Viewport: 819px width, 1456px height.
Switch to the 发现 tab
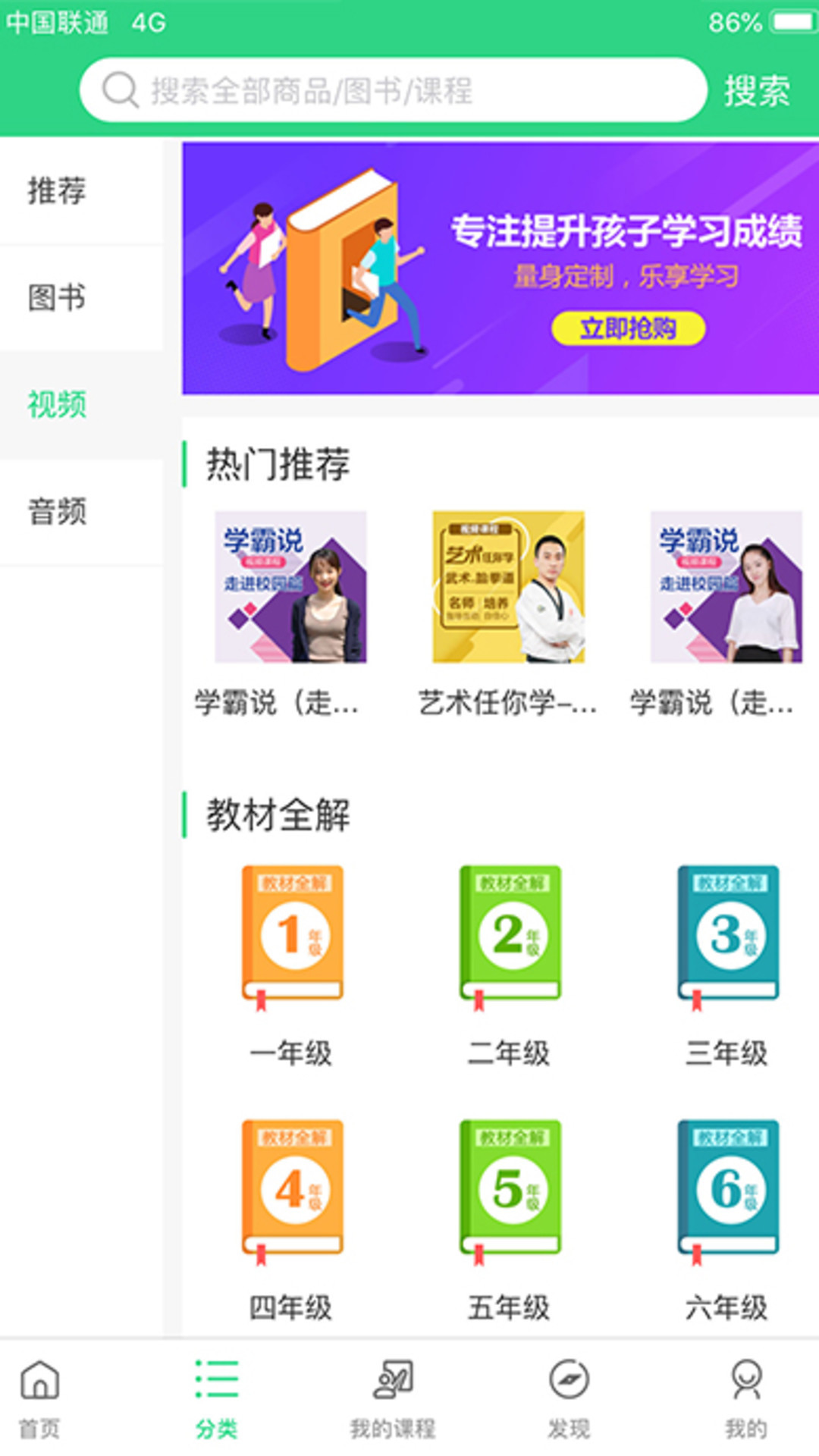(x=569, y=1398)
